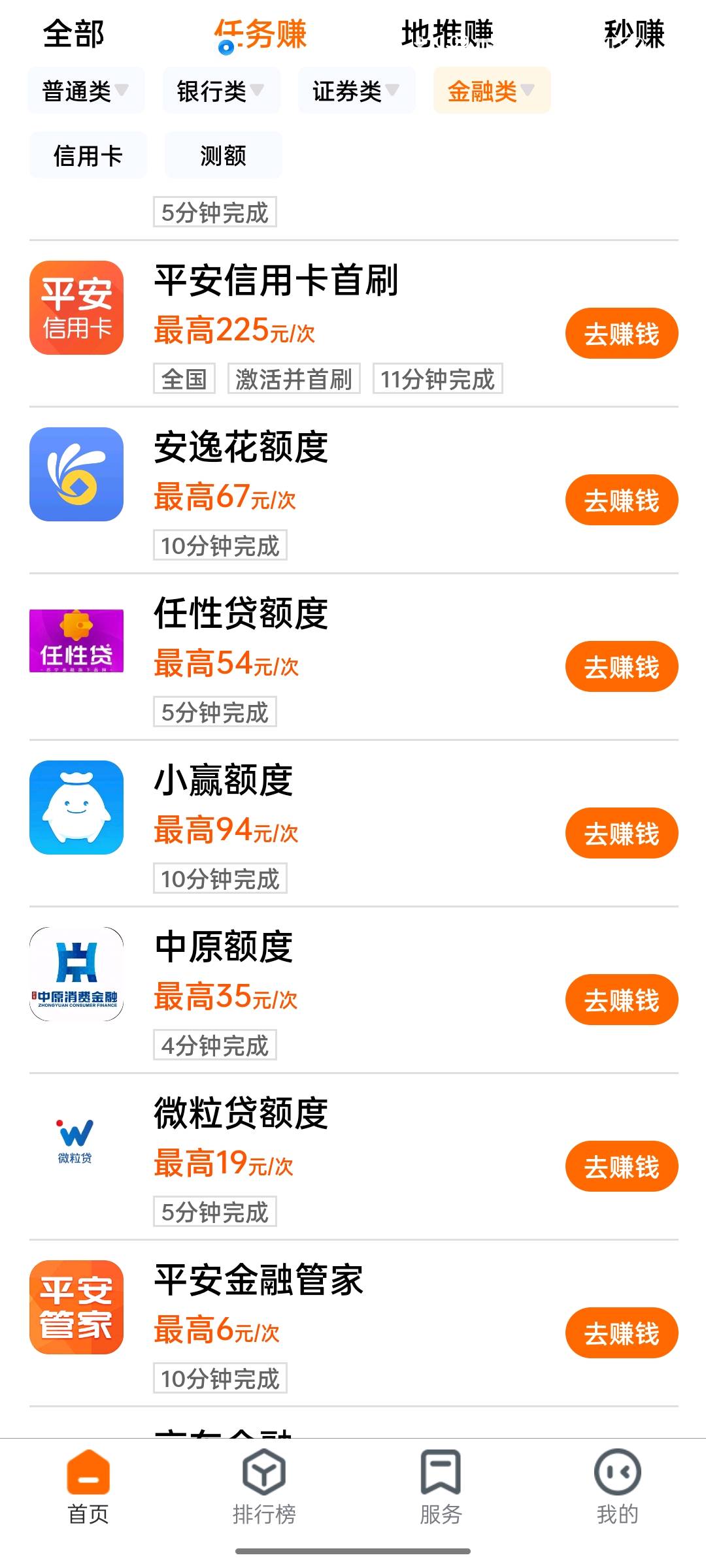The width and height of the screenshot is (706, 1568).
Task: Switch to the 地推赚 tab
Action: 447,34
